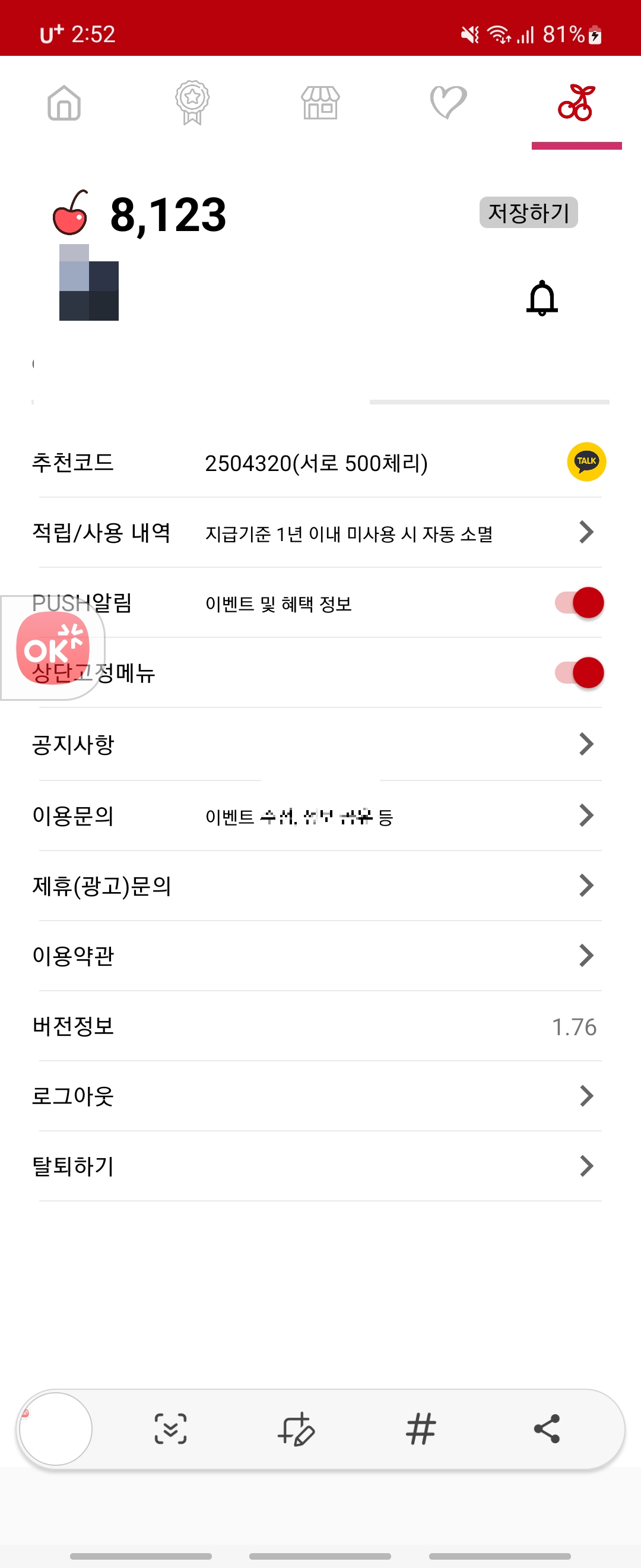This screenshot has width=641, height=1568.
Task: Add hashtag to the screenshot
Action: pos(421,1428)
